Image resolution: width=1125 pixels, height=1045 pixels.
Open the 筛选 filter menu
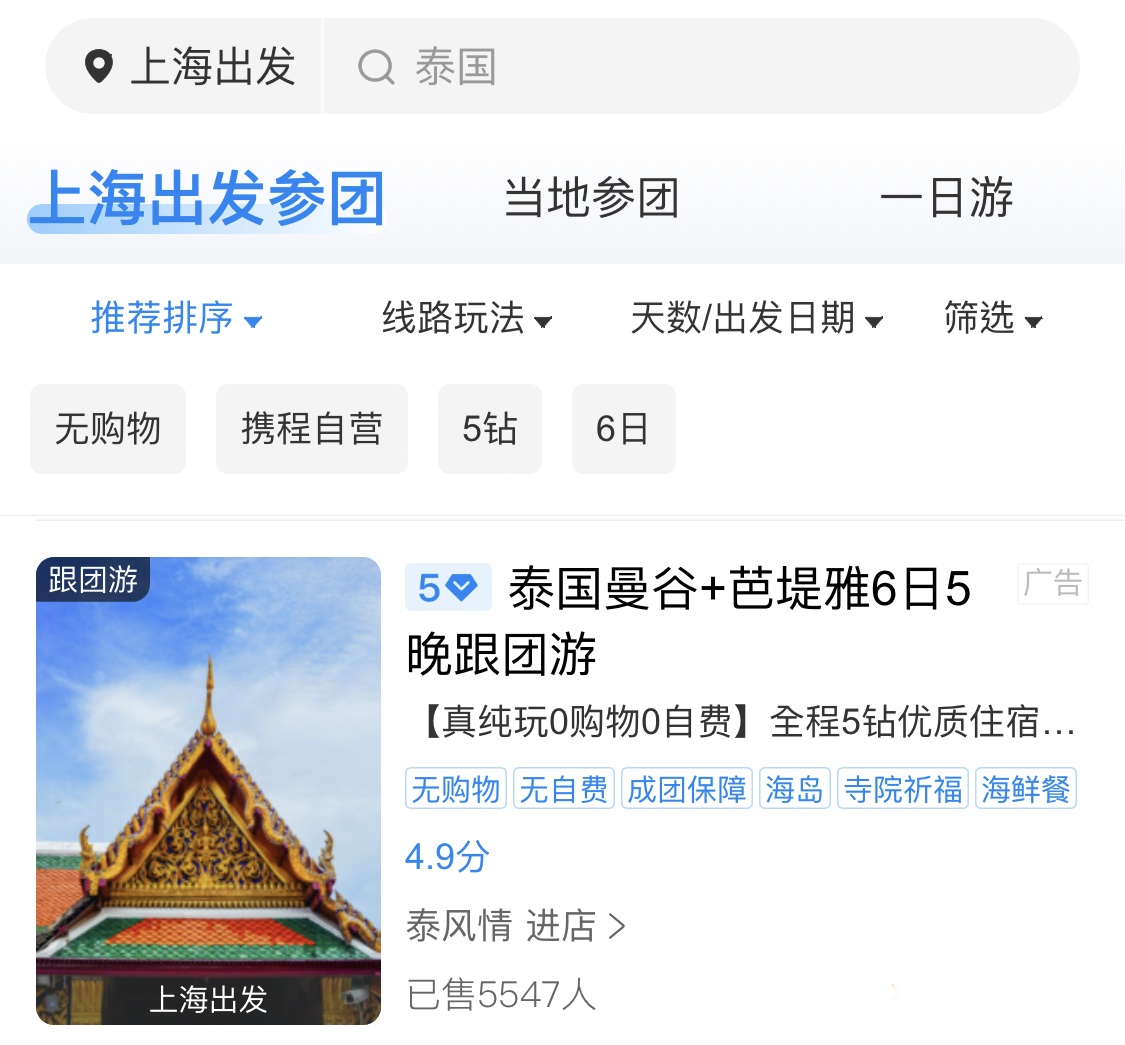pos(992,319)
